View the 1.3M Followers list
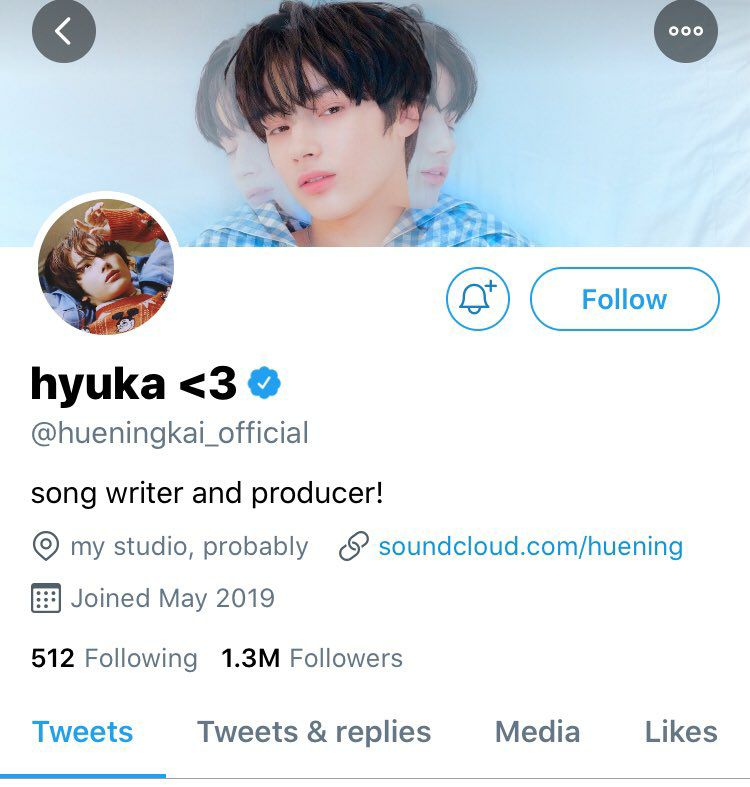The width and height of the screenshot is (750, 787). click(x=312, y=658)
